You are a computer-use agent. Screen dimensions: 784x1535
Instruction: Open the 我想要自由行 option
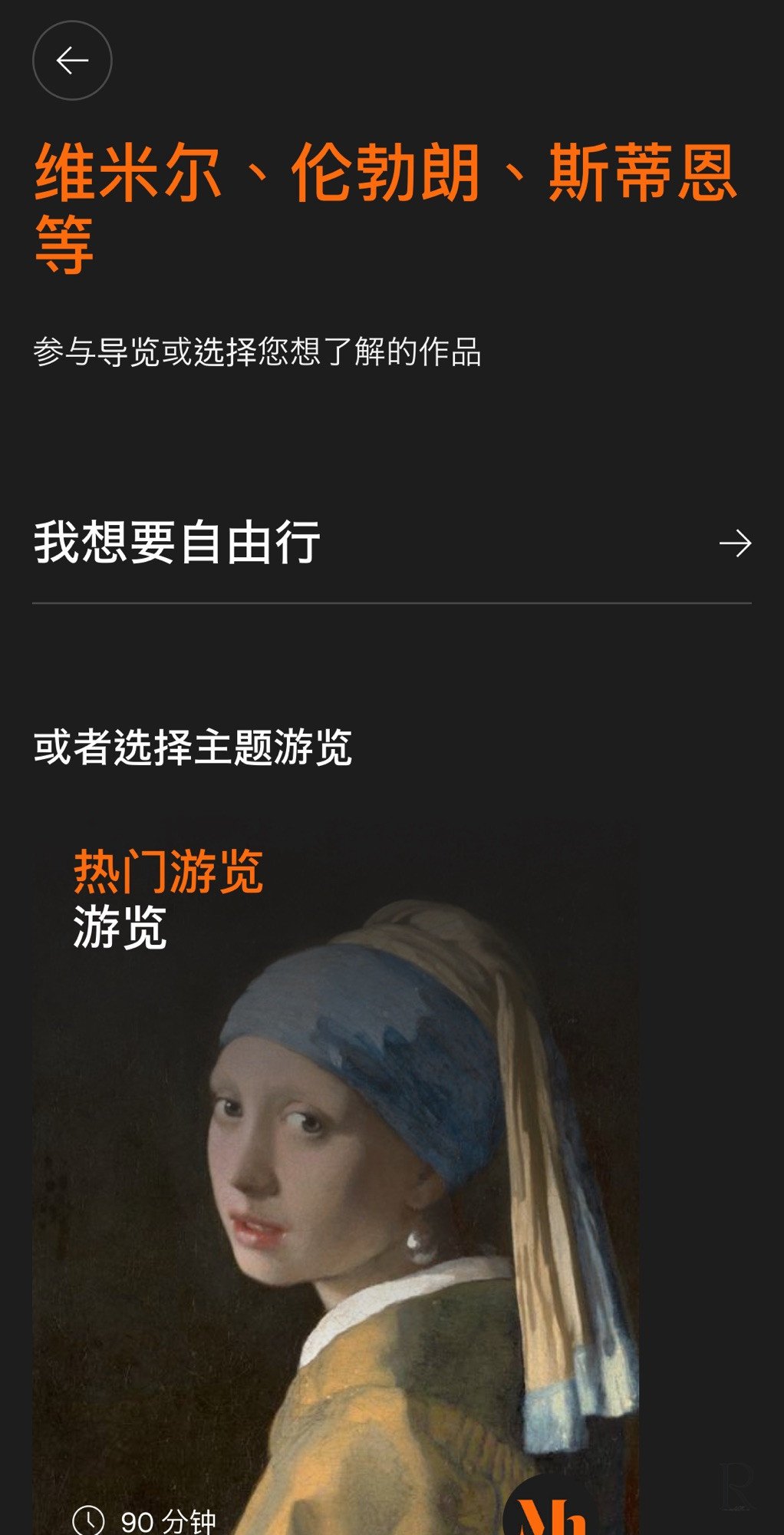391,543
